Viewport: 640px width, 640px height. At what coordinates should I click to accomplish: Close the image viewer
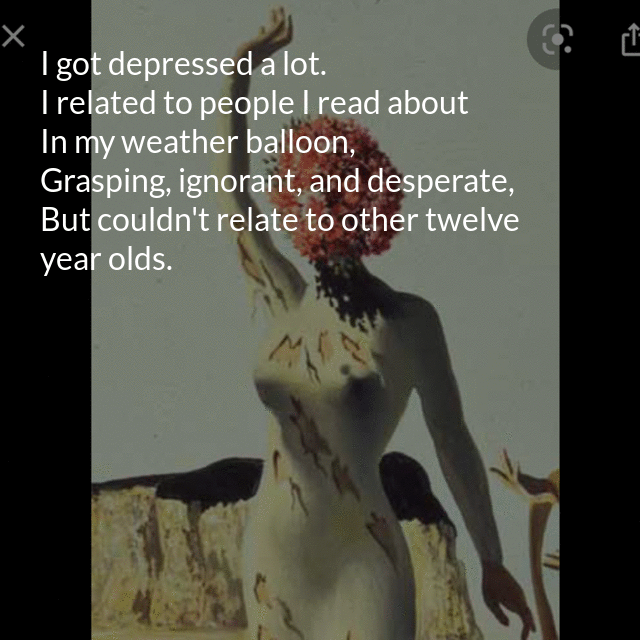pos(13,38)
